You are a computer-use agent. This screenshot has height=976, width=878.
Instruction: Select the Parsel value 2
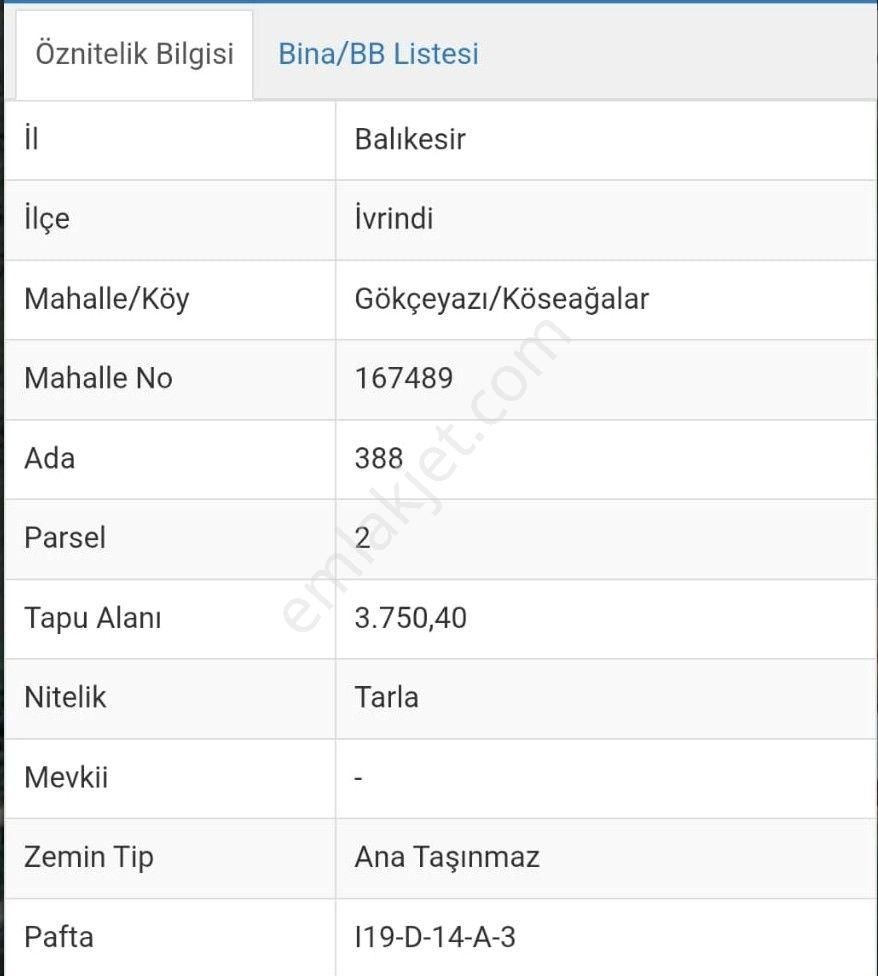tap(362, 538)
